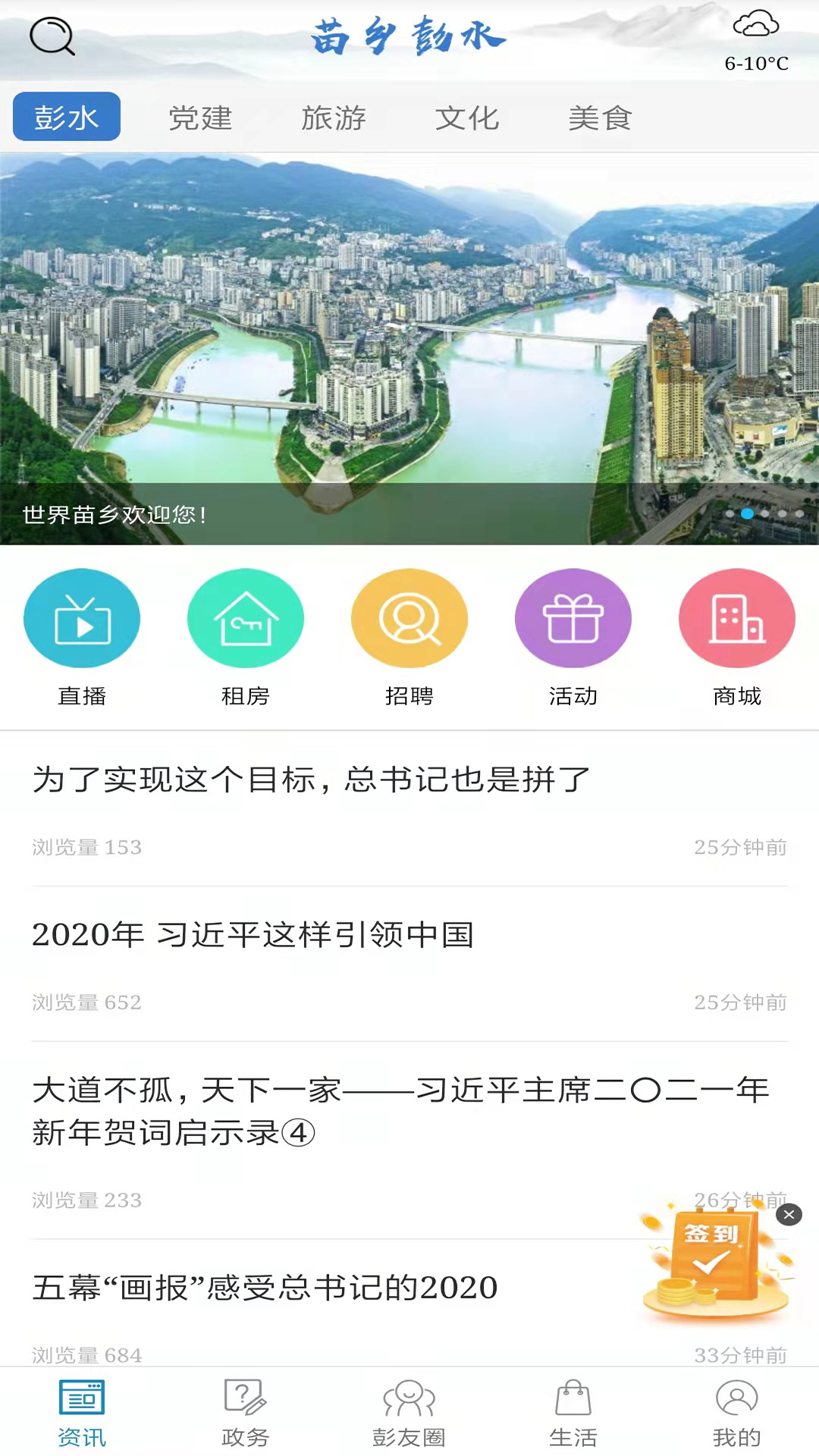The image size is (819, 1456).
Task: Switch to the 美食 tab
Action: [x=600, y=118]
